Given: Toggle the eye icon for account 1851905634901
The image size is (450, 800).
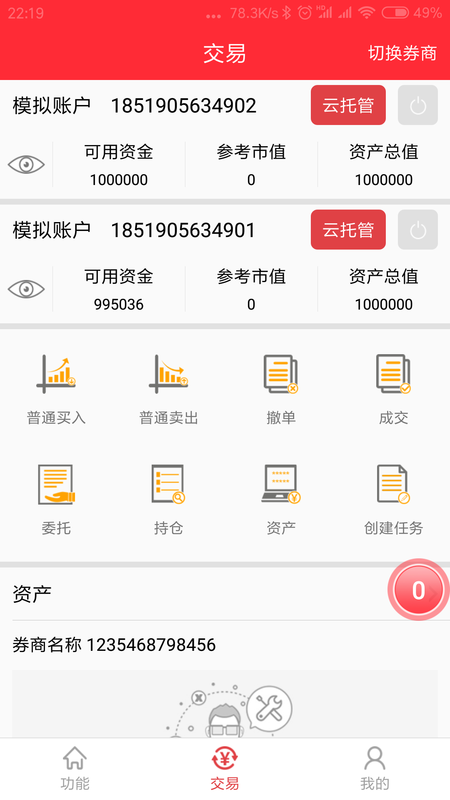Looking at the screenshot, I should click(26, 289).
